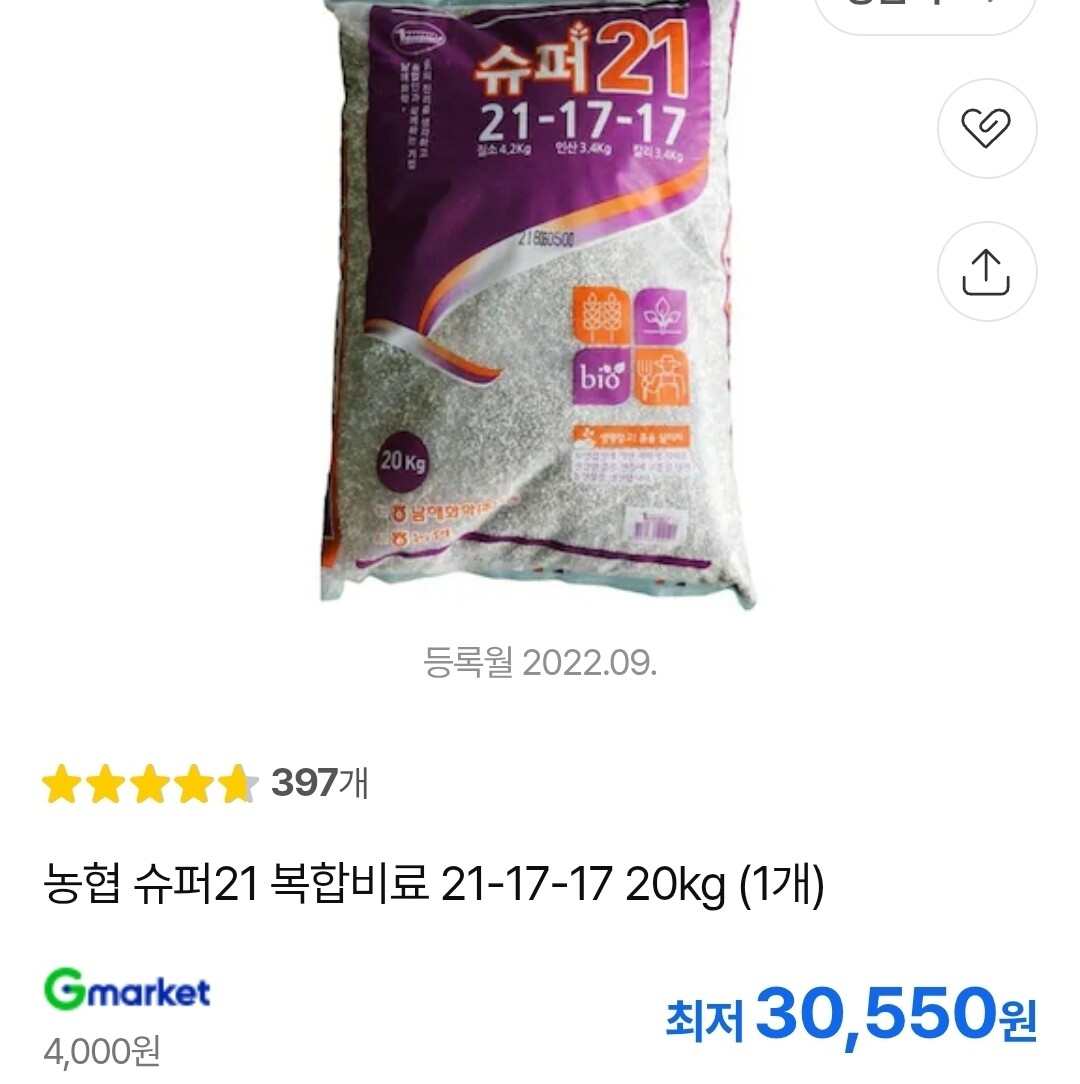The image size is (1080, 1084).
Task: View the 397 star-rated reviews
Action: click(205, 784)
